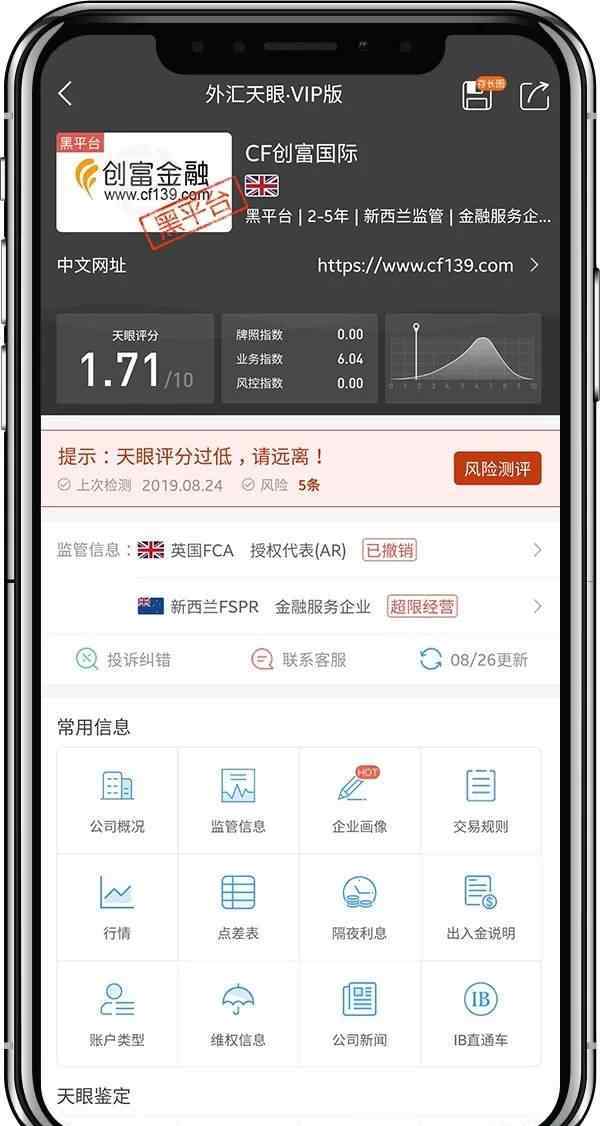This screenshot has height=1126, width=600.
Task: Open 隔夜利息 overnight interest
Action: (360, 908)
